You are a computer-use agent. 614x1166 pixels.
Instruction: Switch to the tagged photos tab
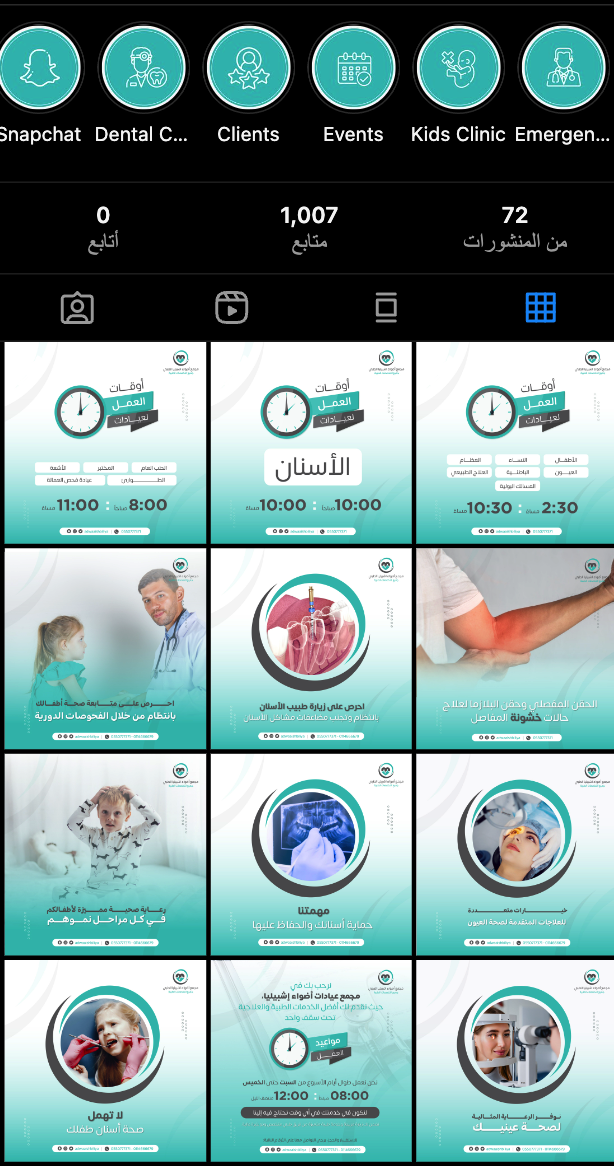(x=77, y=308)
